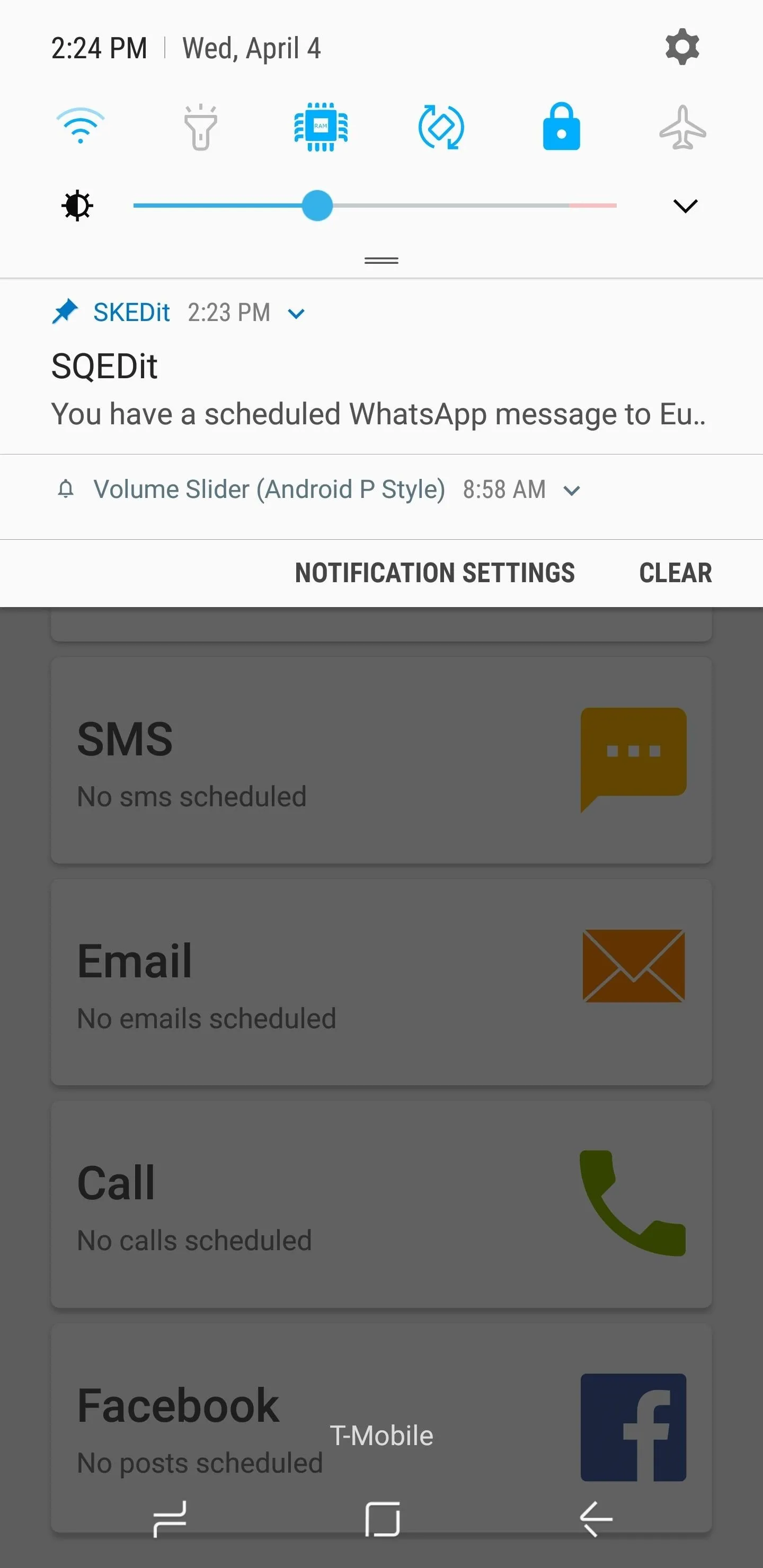Open settings via the gear icon
This screenshot has height=1568, width=763.
click(x=682, y=47)
